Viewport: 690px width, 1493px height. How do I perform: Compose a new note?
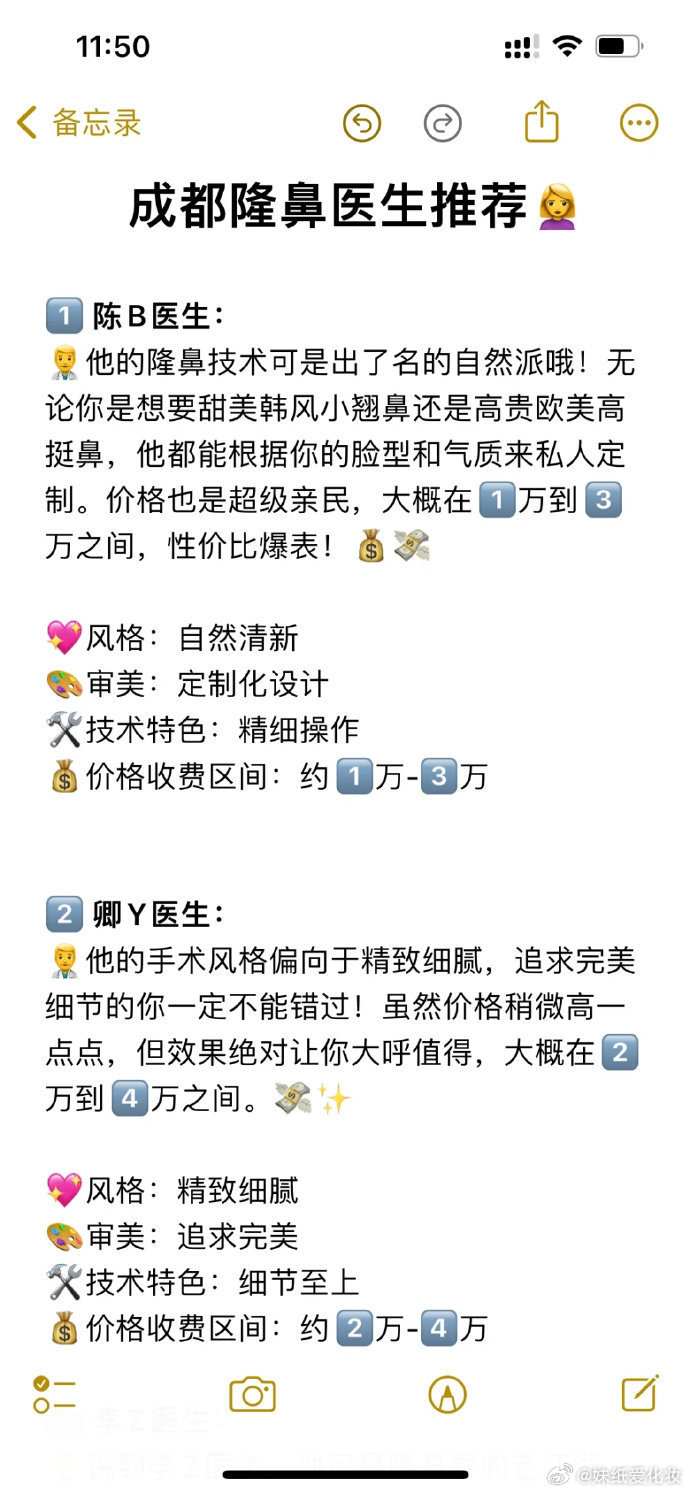(x=640, y=1392)
